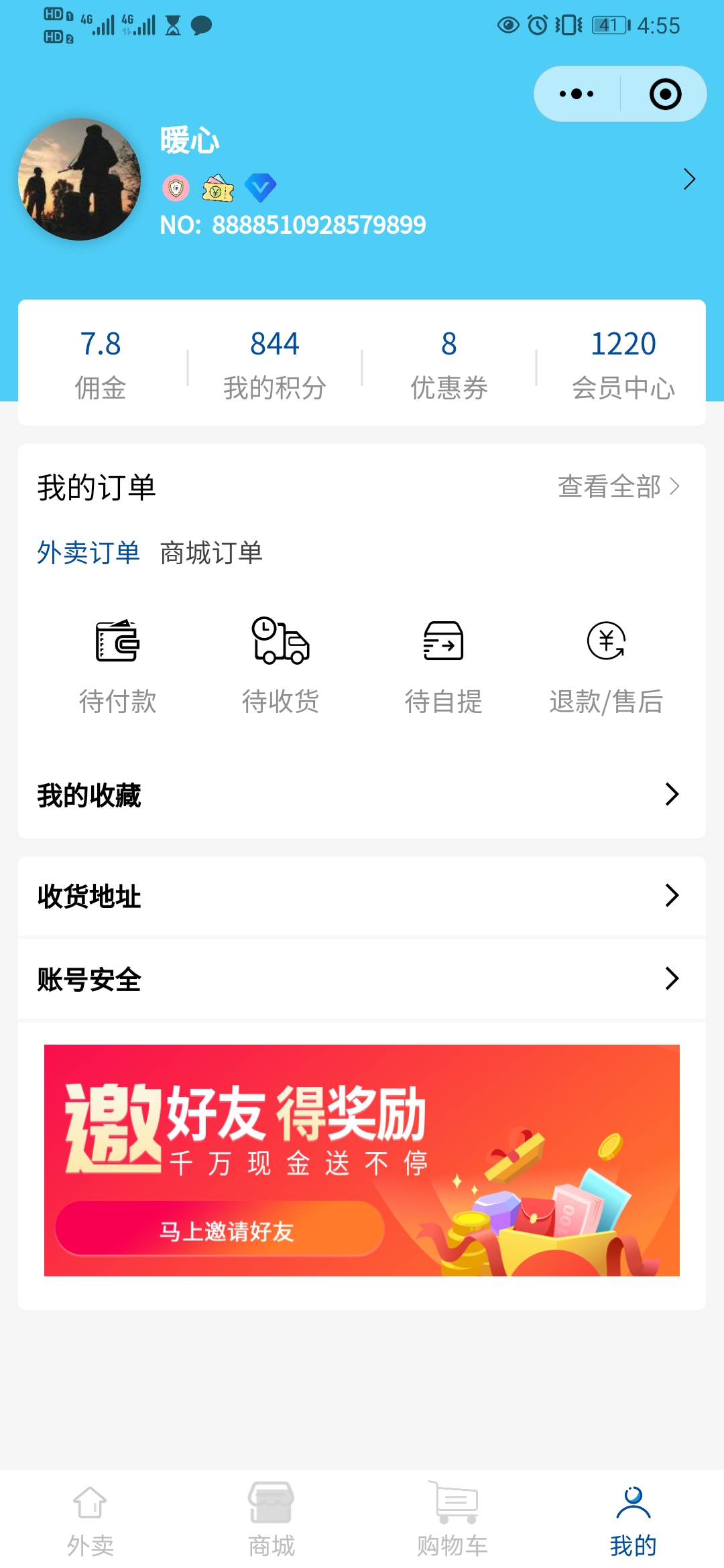
Task: Go to 会员中心 member center
Action: [x=623, y=365]
